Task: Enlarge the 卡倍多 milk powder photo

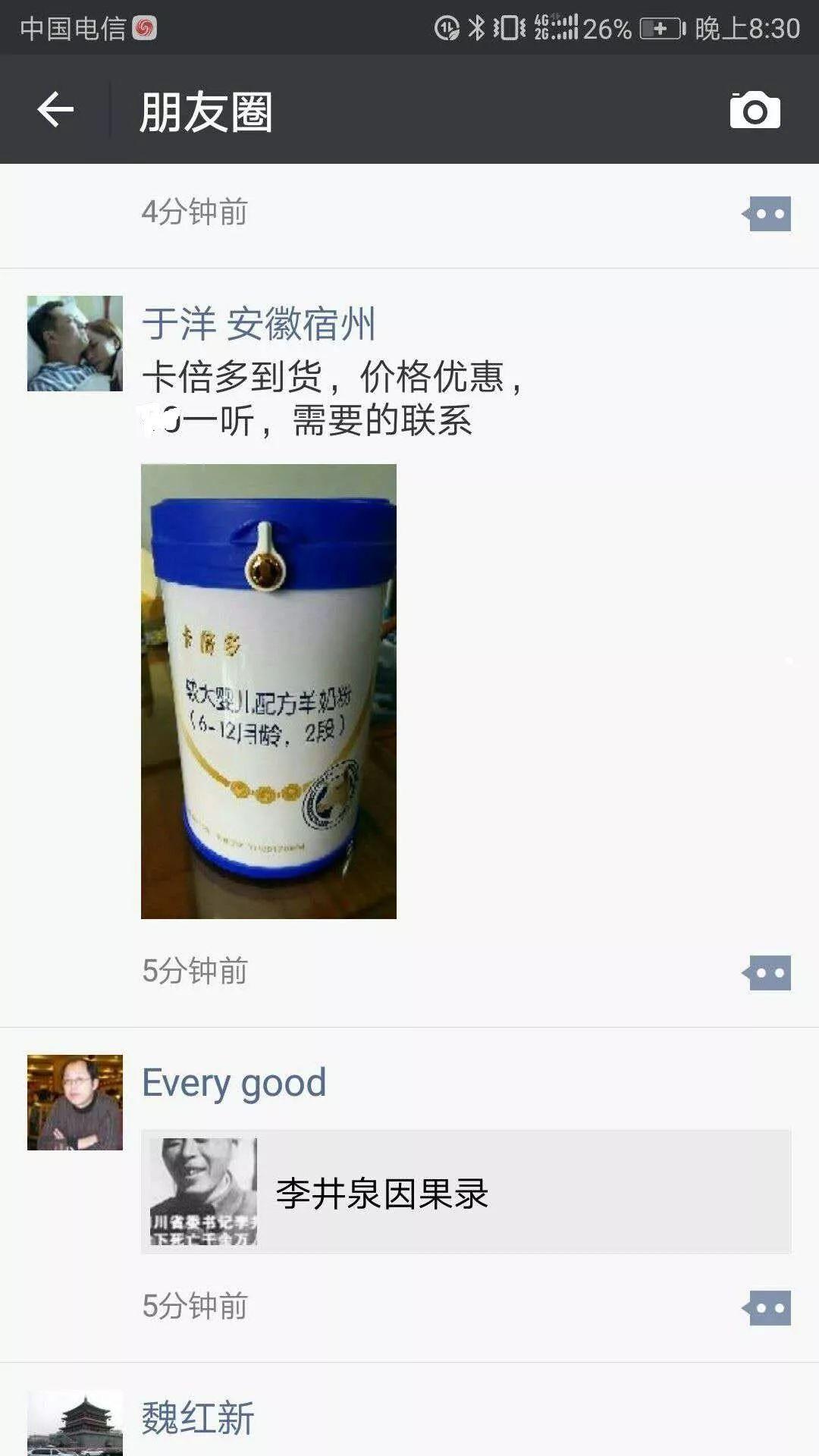Action: (268, 692)
